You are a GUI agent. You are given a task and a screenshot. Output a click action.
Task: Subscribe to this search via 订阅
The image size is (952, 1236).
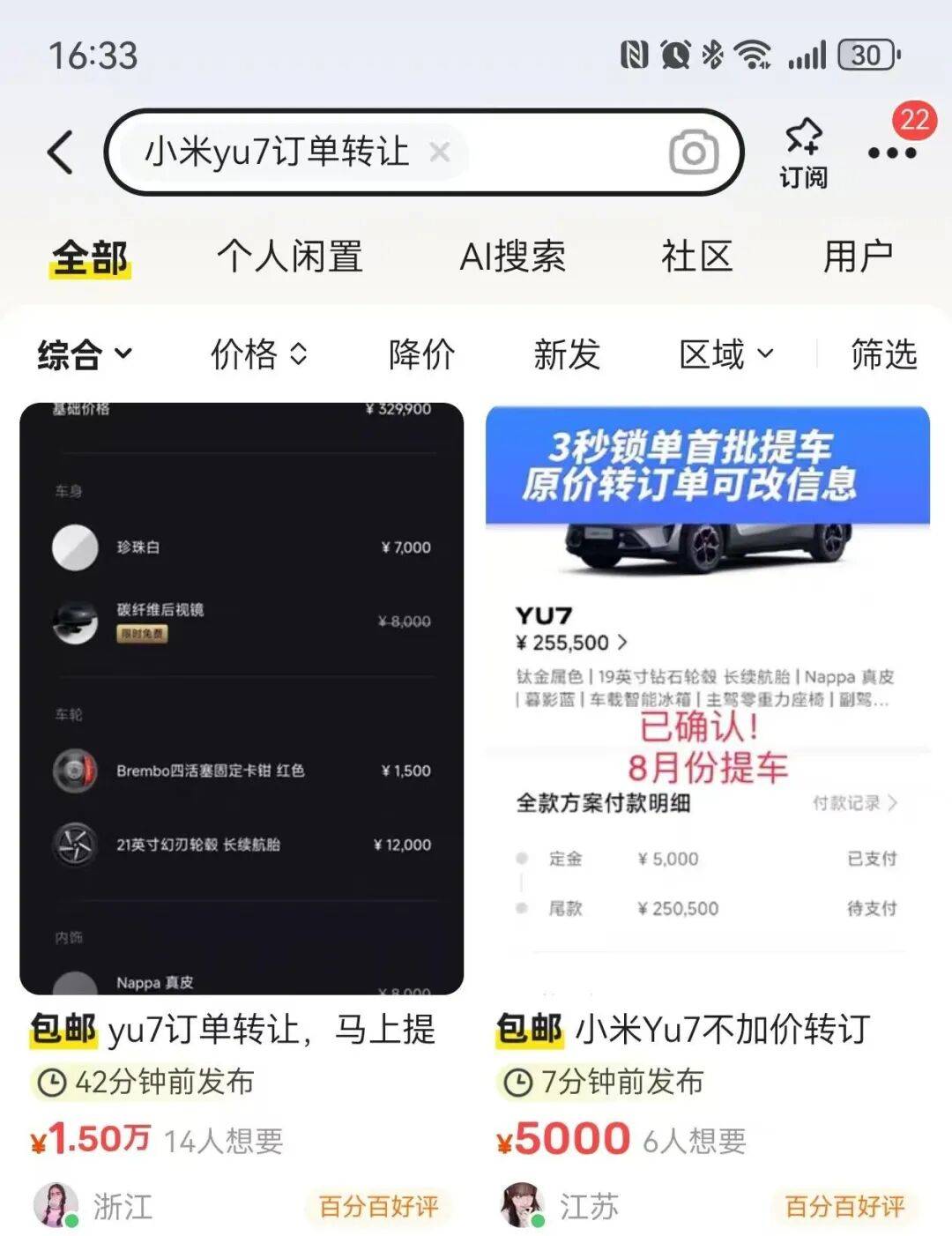coord(803,153)
